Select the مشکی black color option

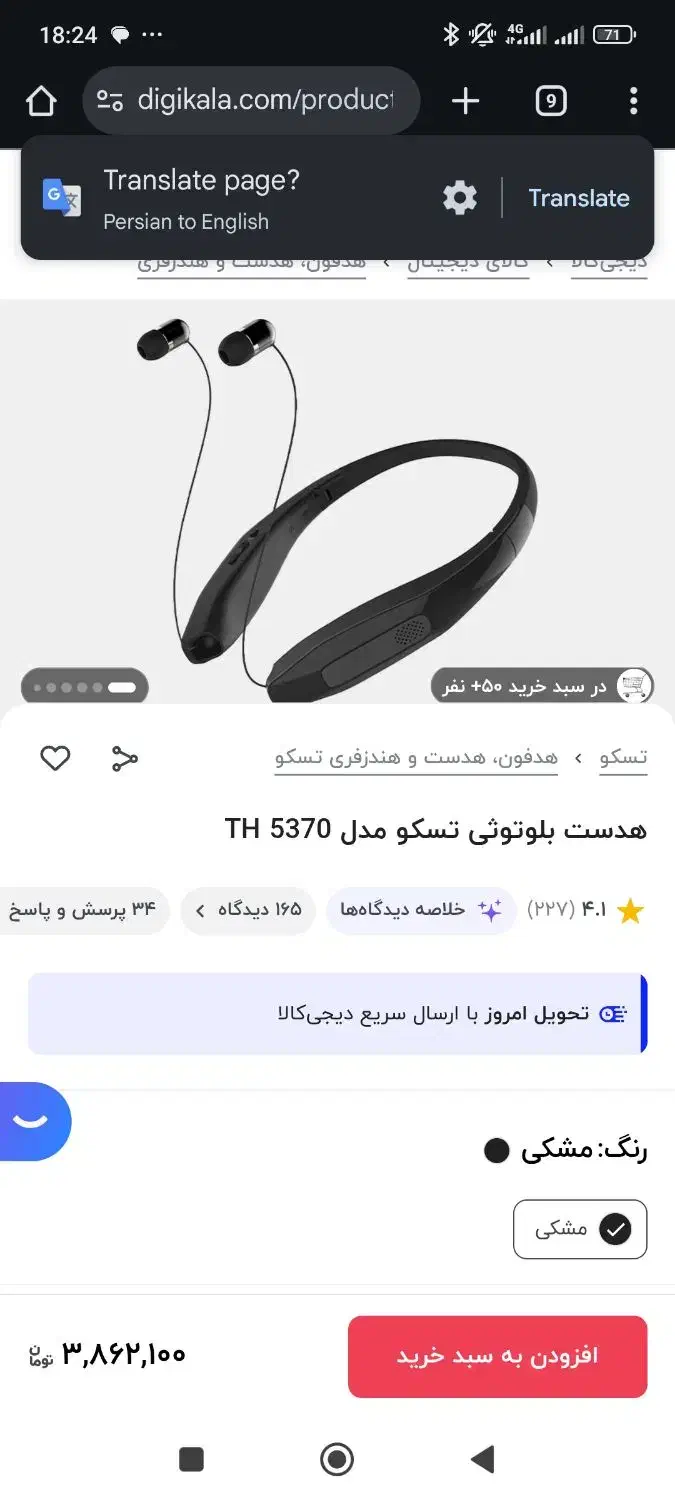580,1229
